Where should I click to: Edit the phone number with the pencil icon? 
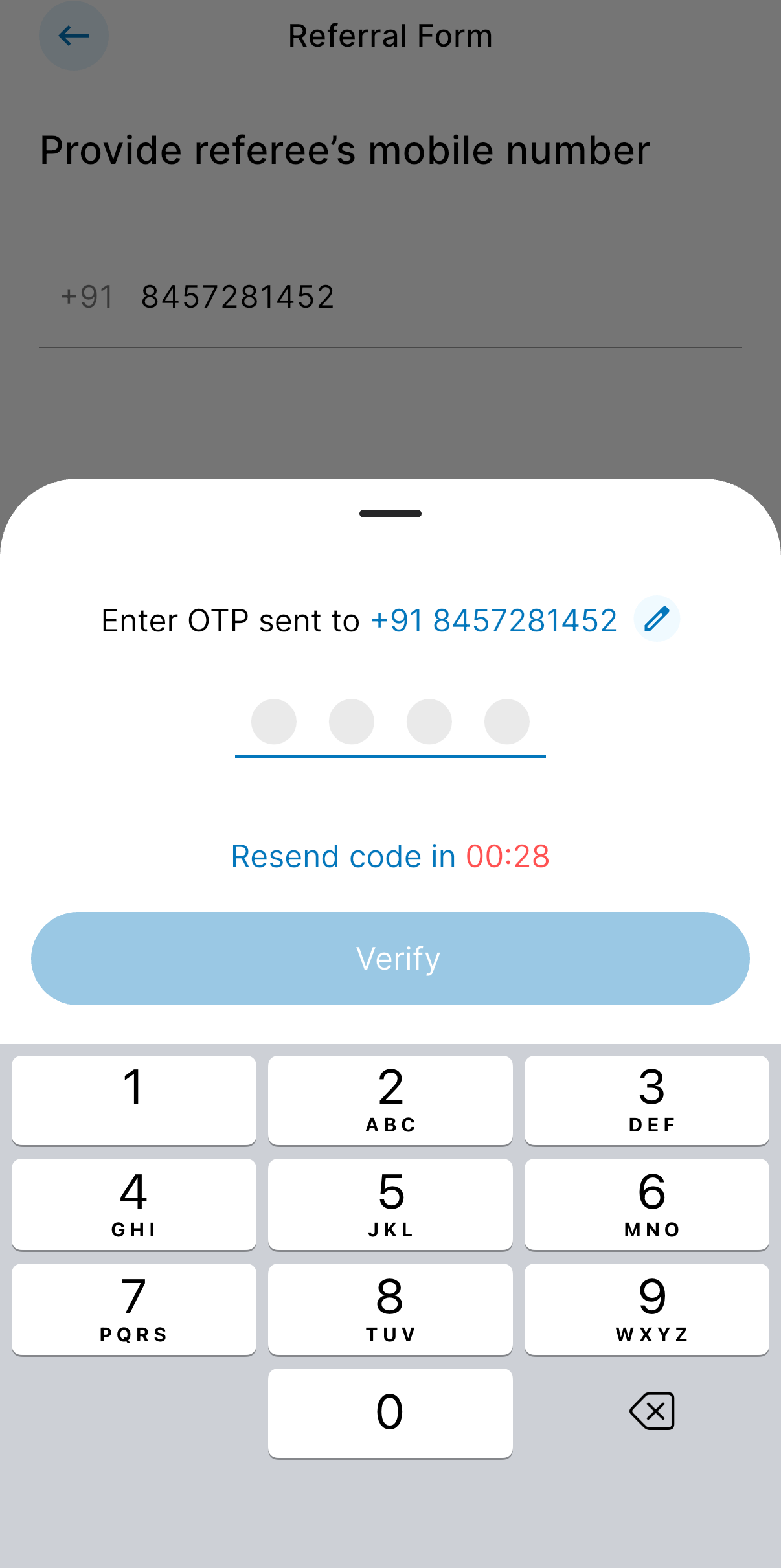(x=656, y=619)
